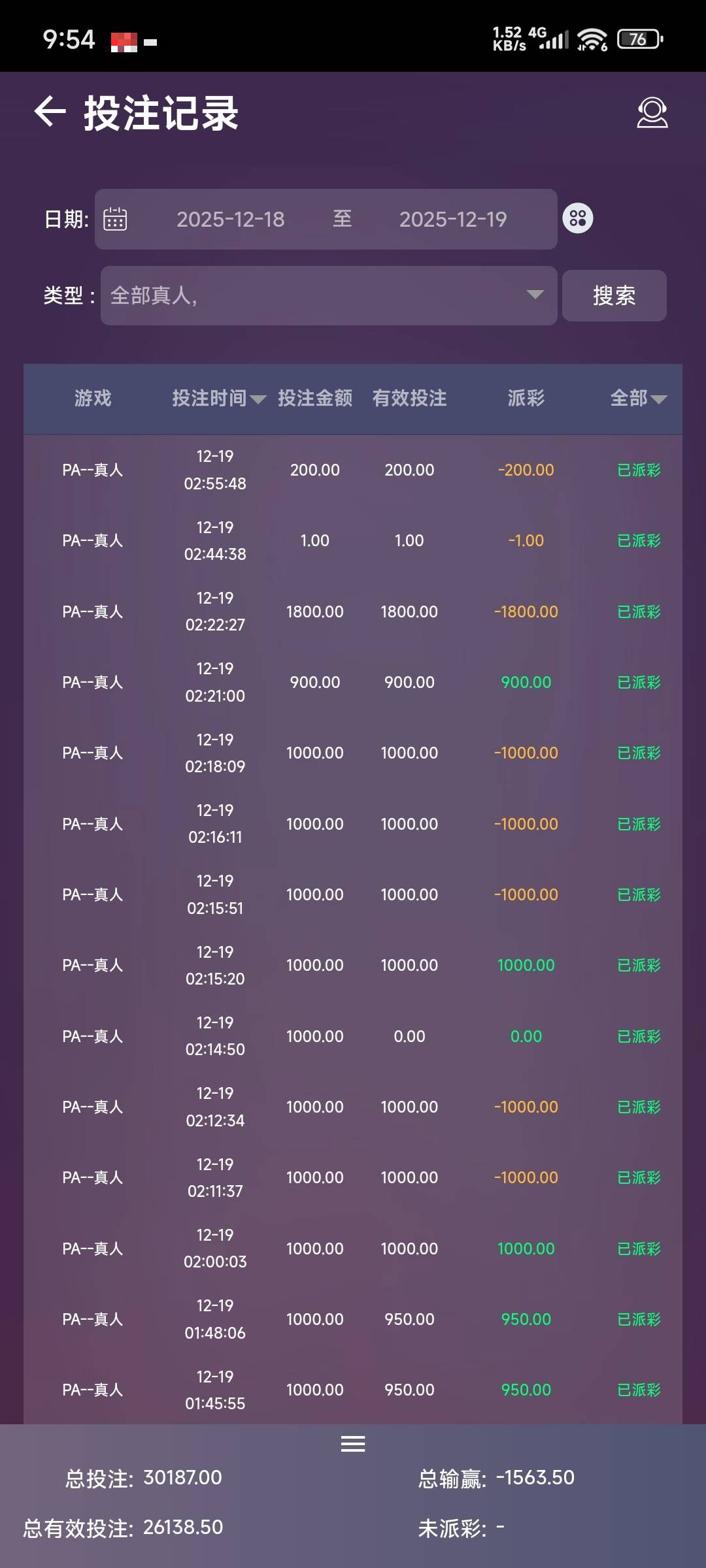Tap the 搜索 button
Image resolution: width=706 pixels, height=1568 pixels.
614,295
